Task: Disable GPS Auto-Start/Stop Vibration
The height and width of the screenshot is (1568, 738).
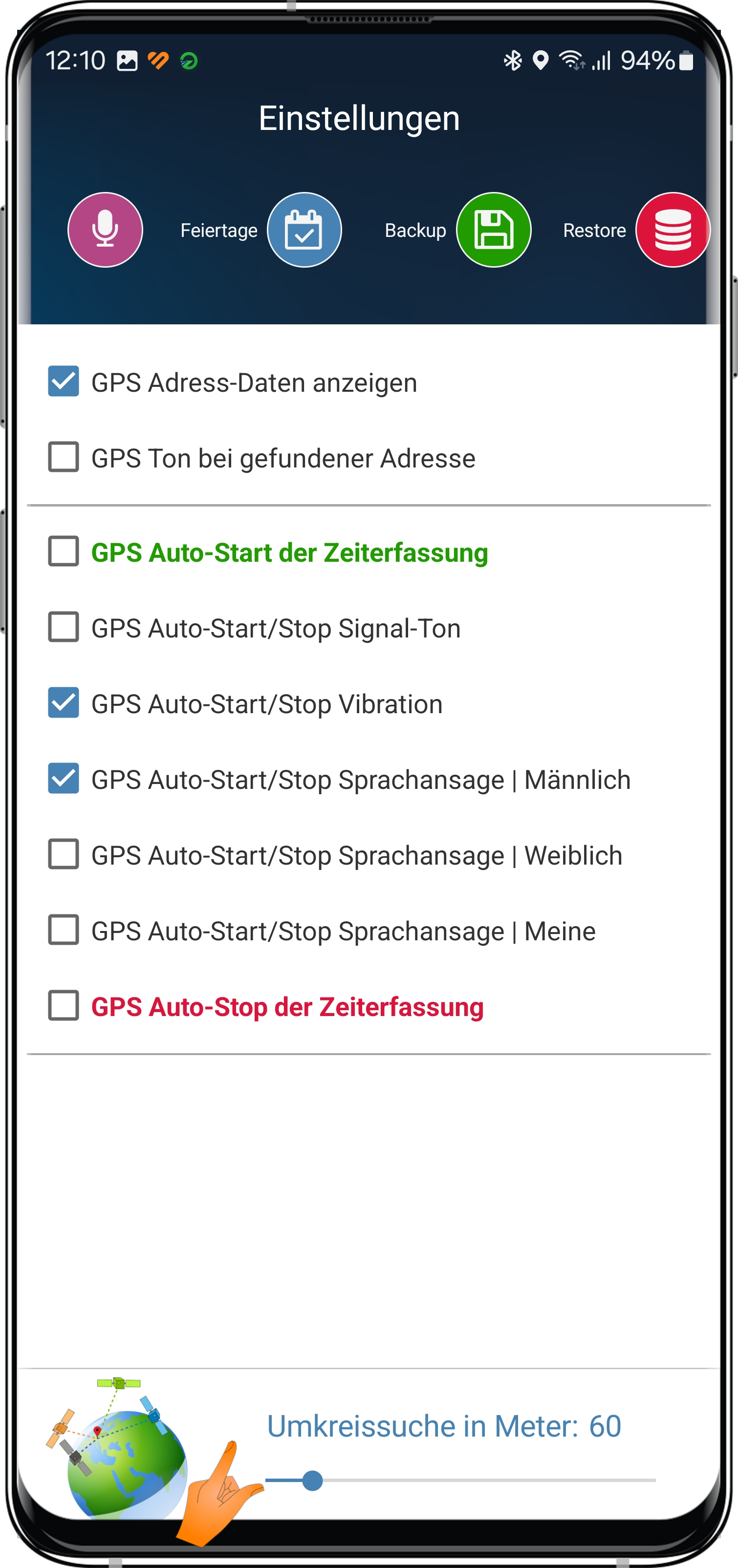Action: coord(64,703)
